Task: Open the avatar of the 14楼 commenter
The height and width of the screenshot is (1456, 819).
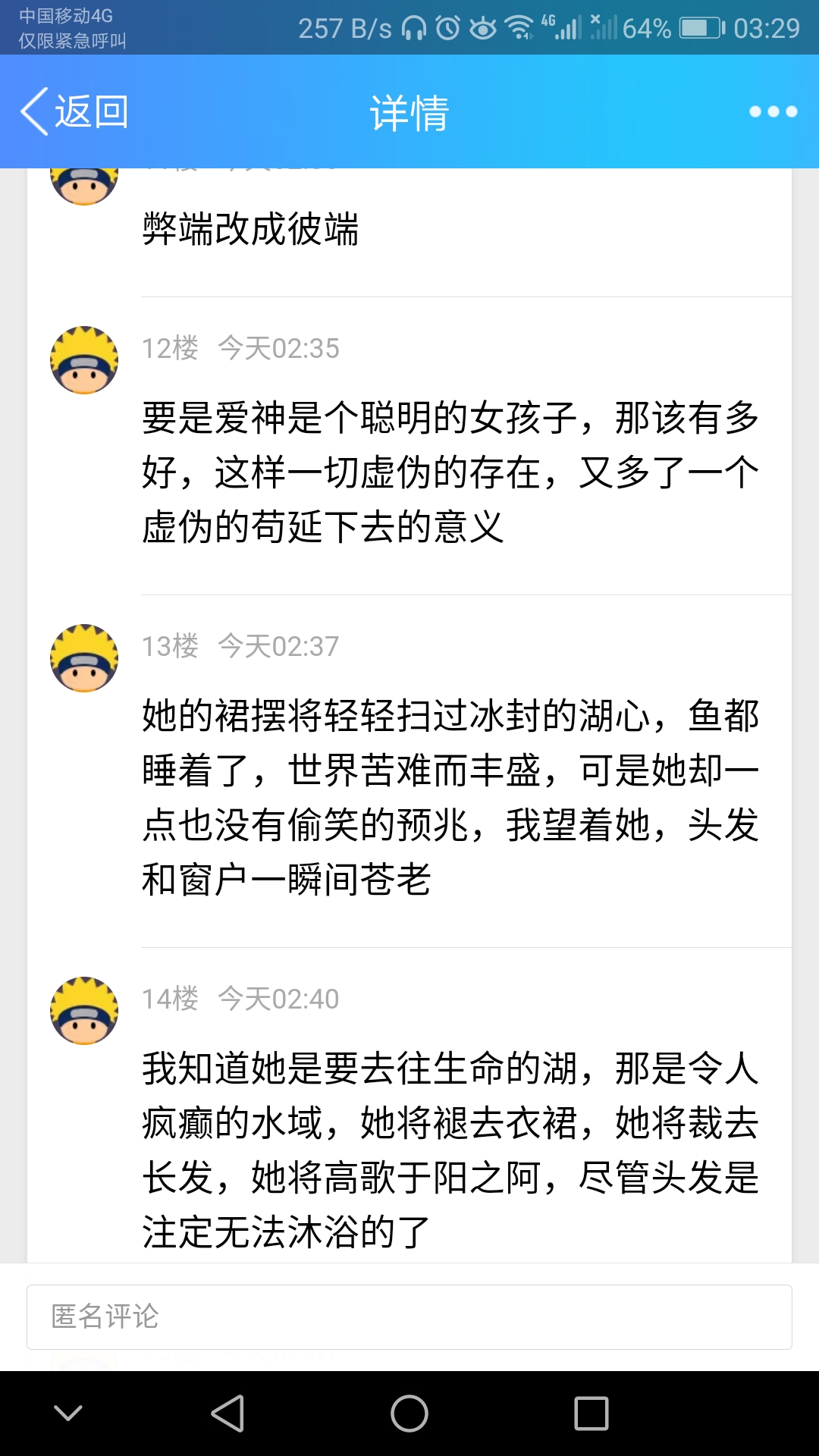Action: tap(84, 1011)
